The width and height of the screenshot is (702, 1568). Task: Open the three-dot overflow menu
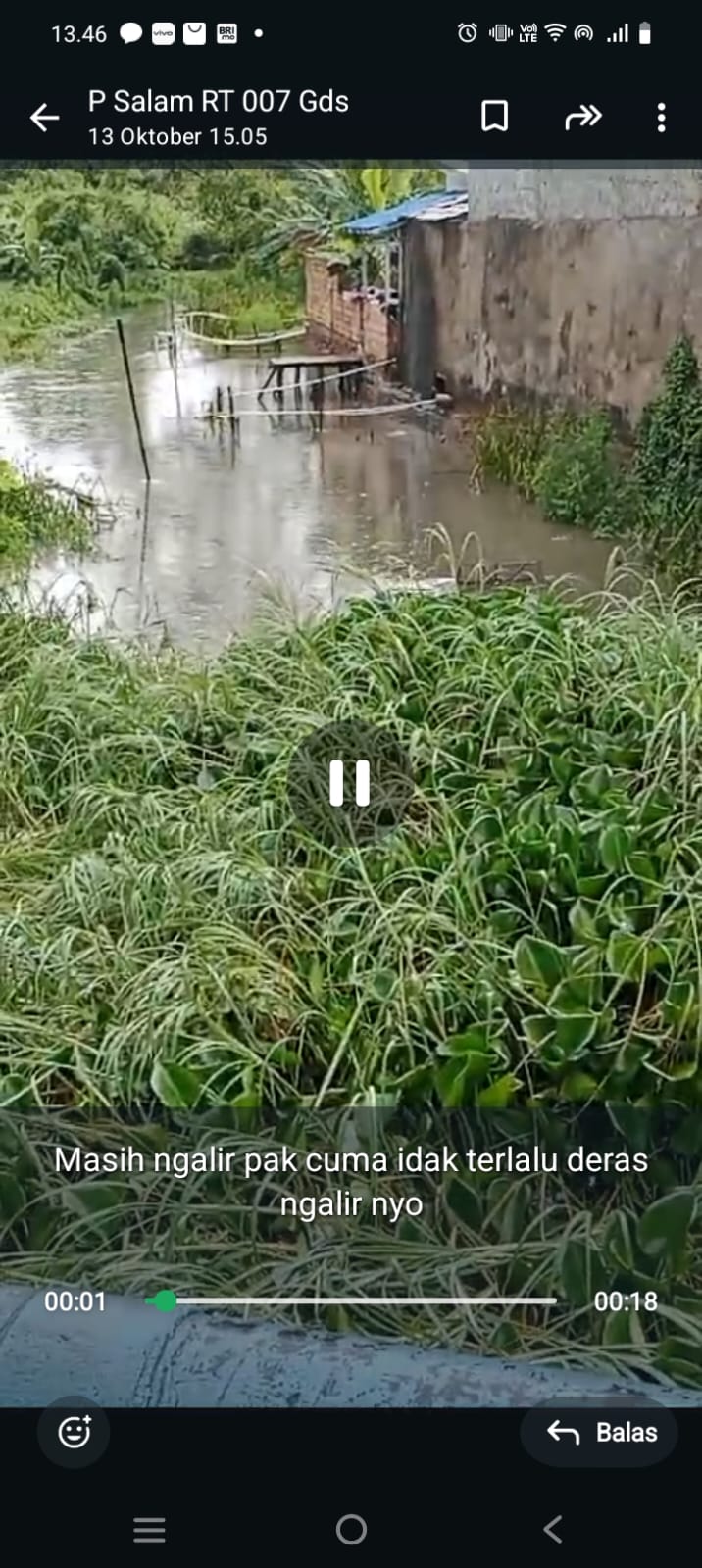pyautogui.click(x=662, y=118)
